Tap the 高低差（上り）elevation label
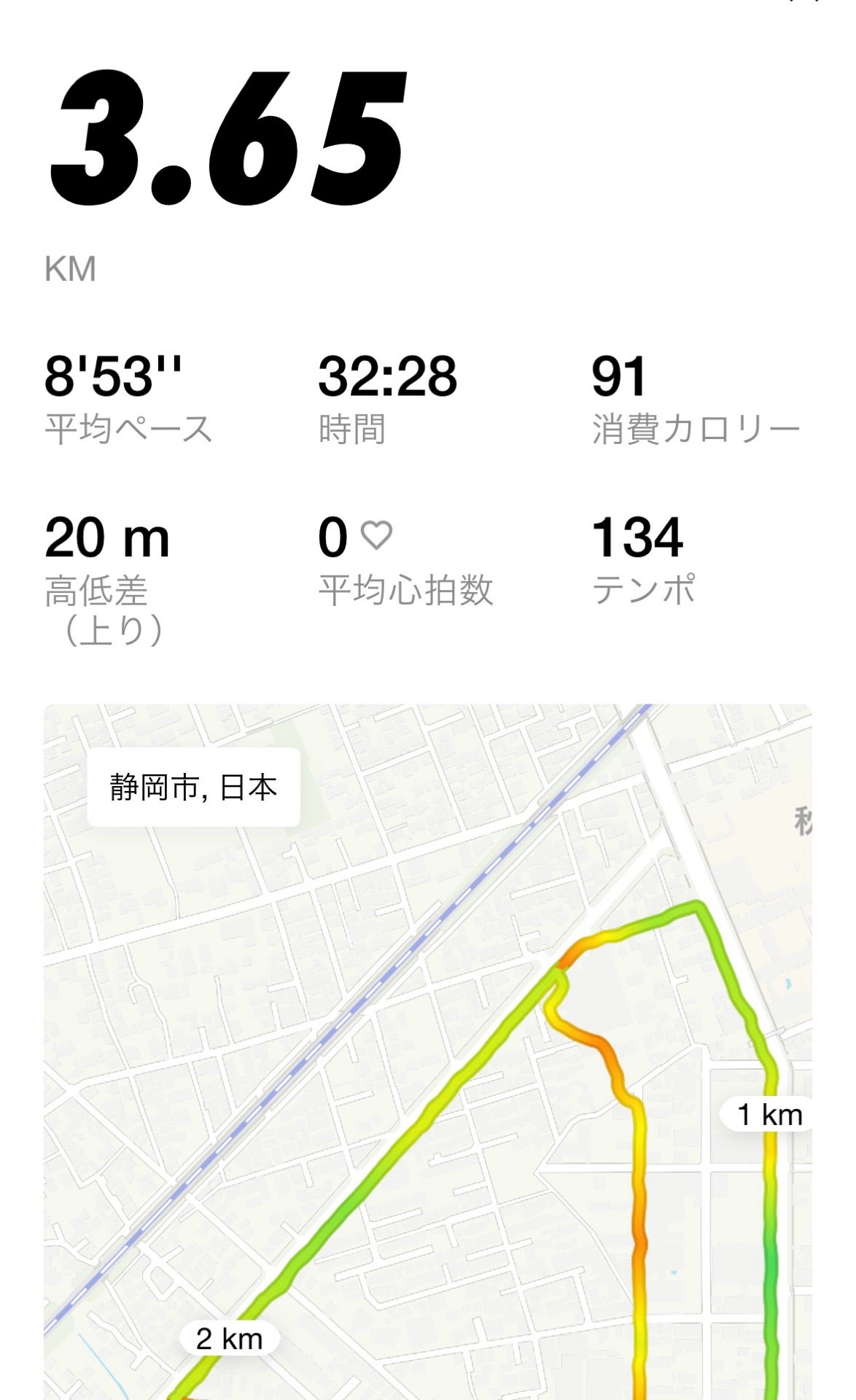 click(x=109, y=605)
